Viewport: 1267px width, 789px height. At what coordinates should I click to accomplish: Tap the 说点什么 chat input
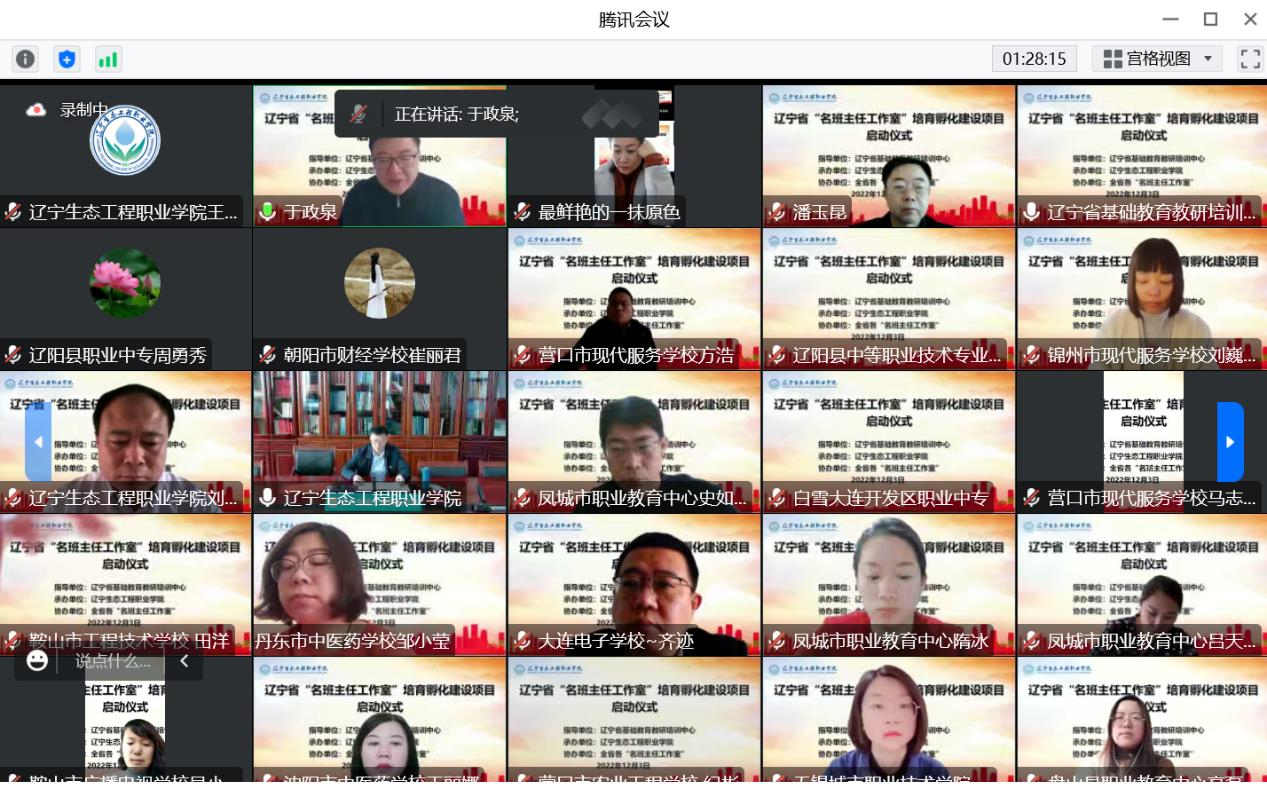tap(113, 661)
